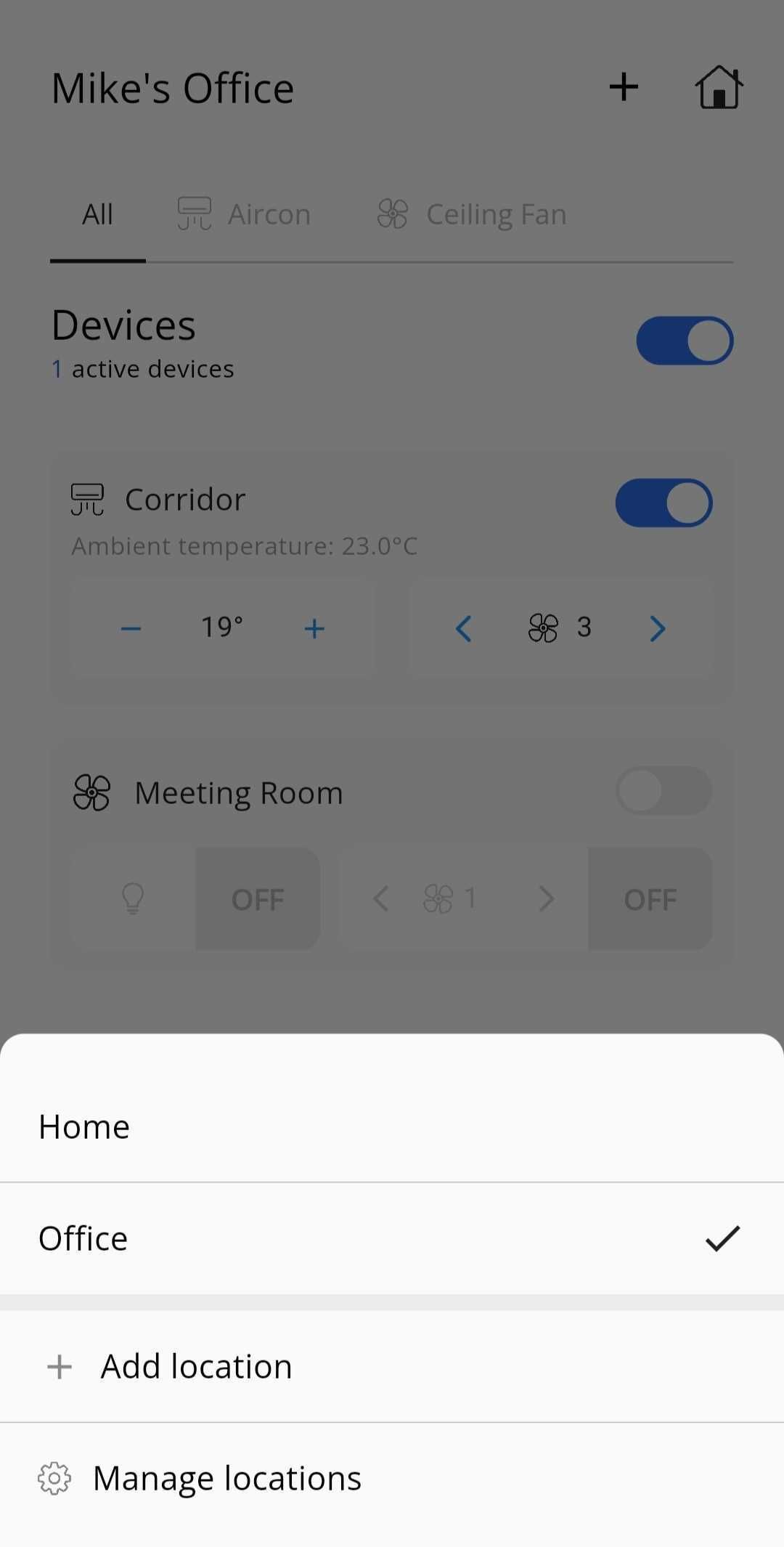784x1547 pixels.
Task: Enable the Meeting Room fan switch
Action: (663, 791)
